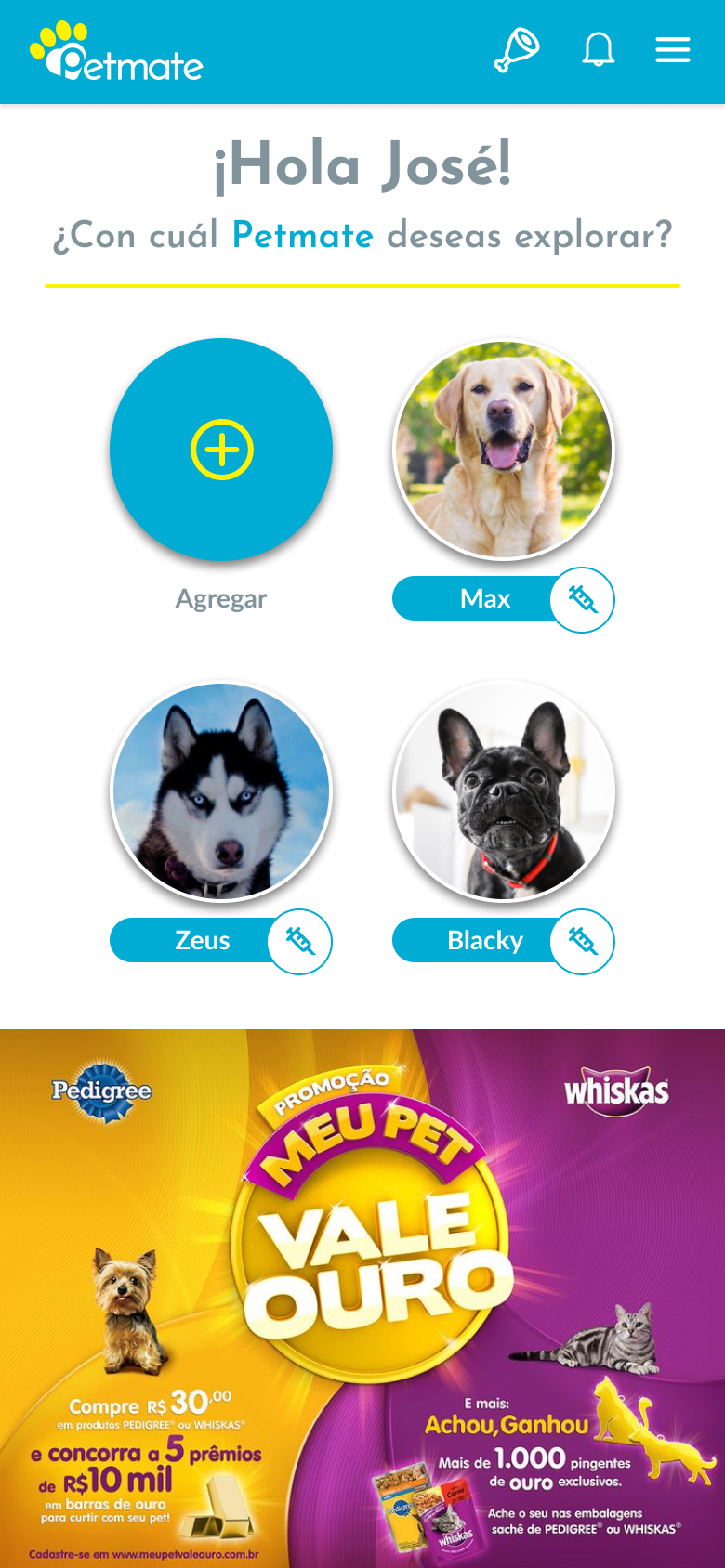
Task: Open the Meu Pet Vale Ouro promo banner
Action: point(362,1299)
